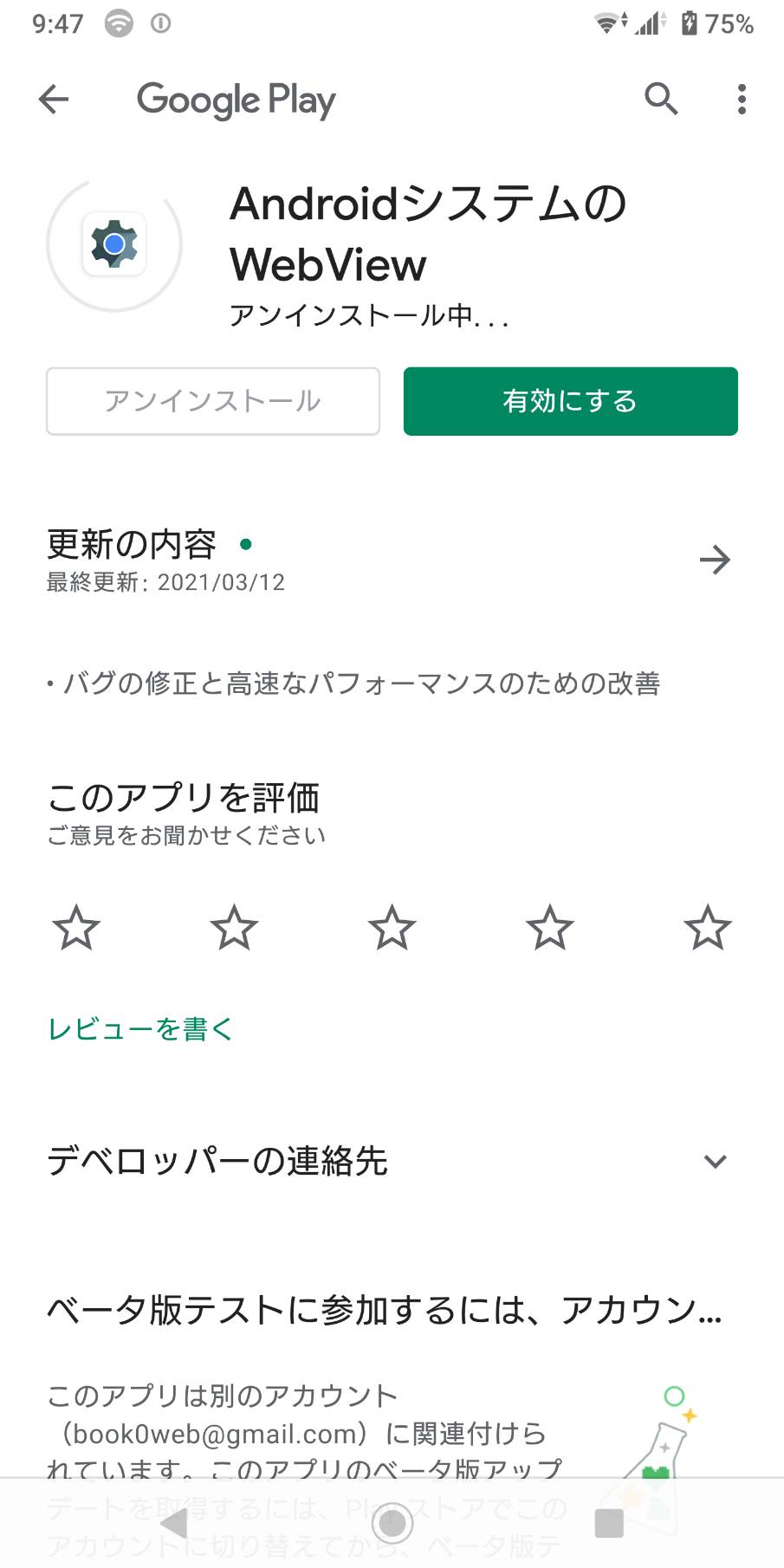Tap the アンインストール button
This screenshot has width=784, height=1568.
click(x=213, y=401)
